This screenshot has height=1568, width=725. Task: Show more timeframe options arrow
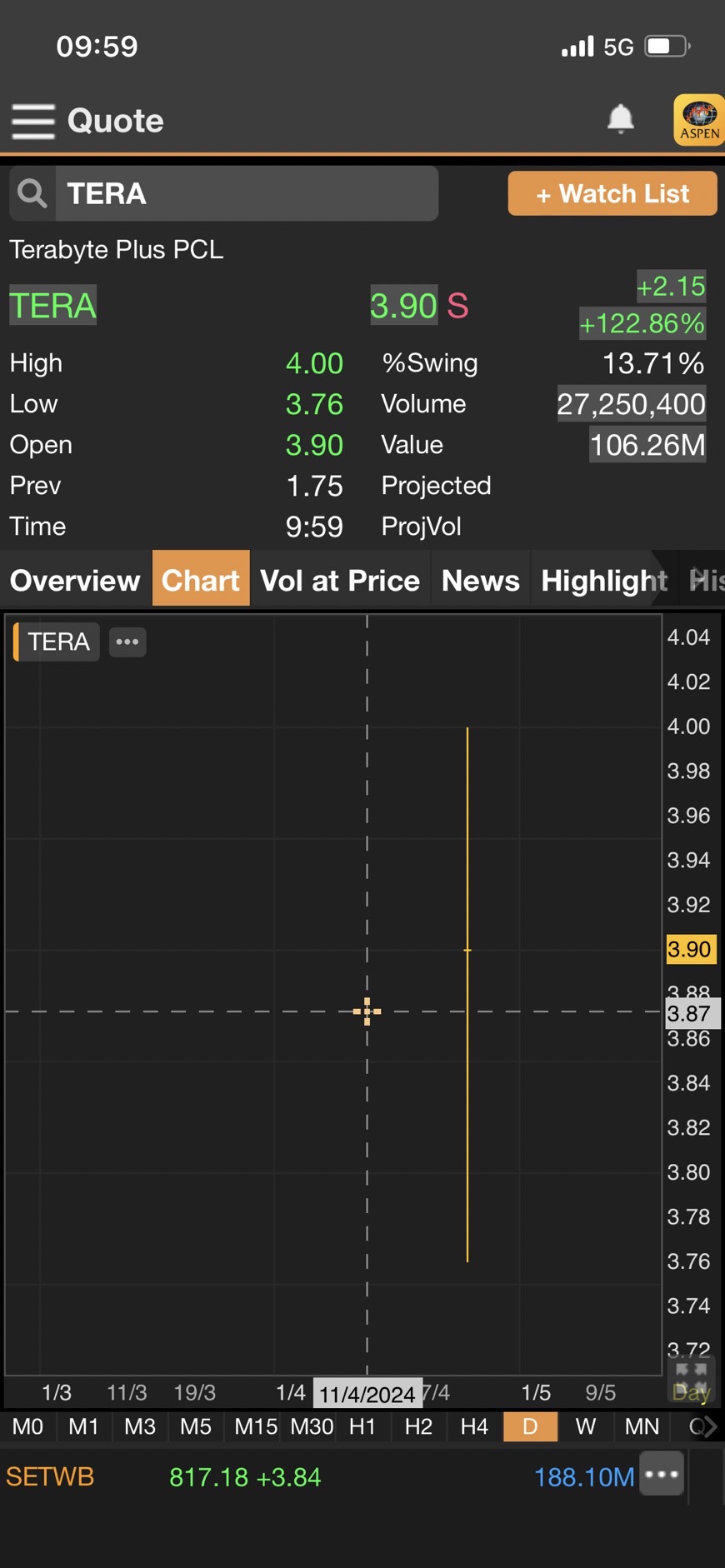710,1426
